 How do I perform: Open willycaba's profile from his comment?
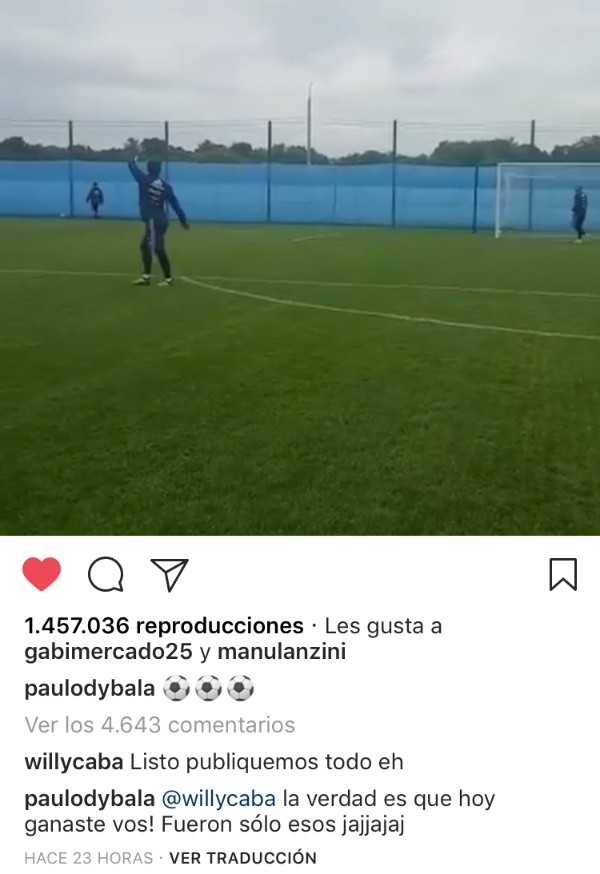[x=73, y=762]
